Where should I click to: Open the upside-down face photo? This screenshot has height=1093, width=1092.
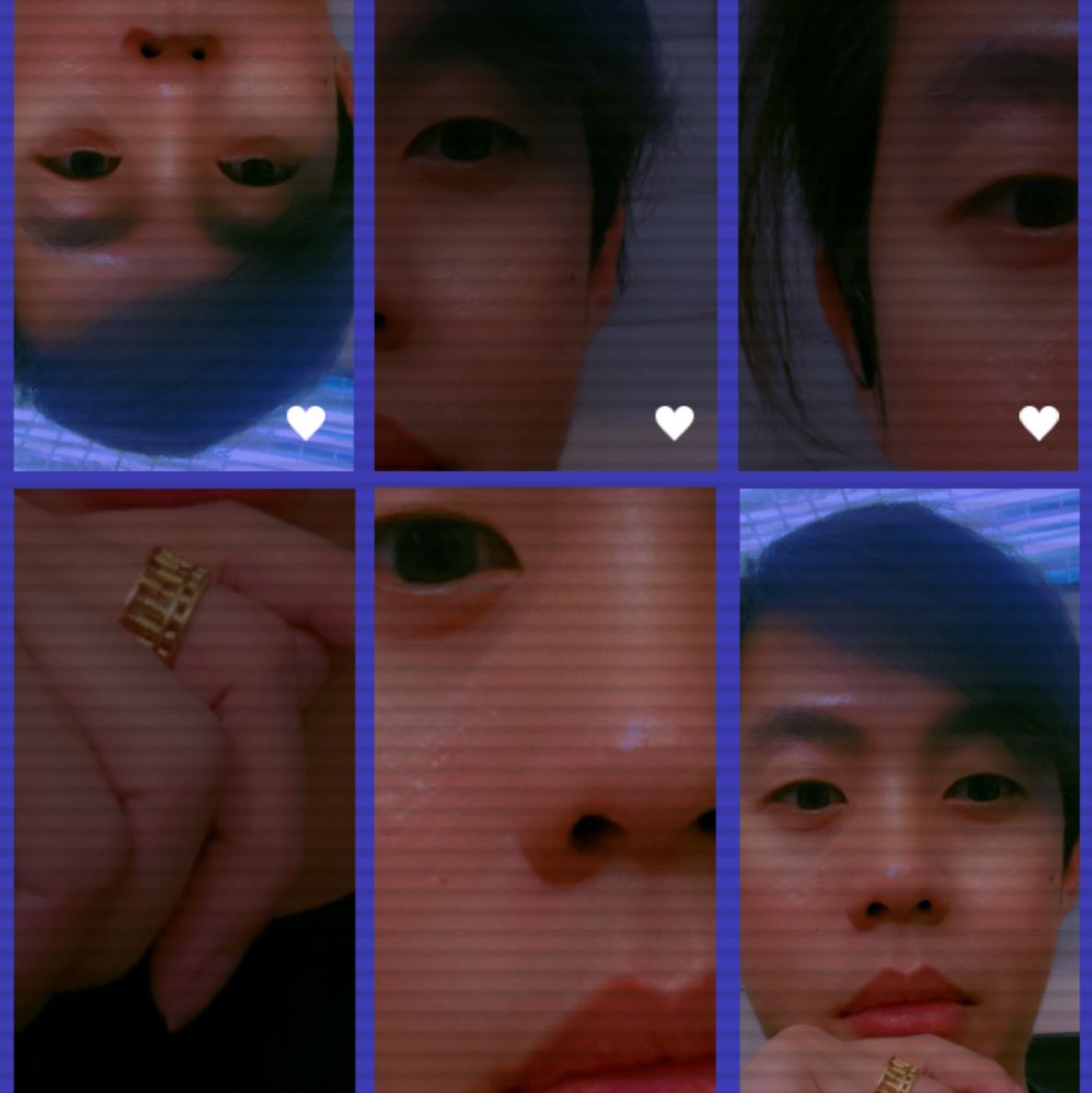point(183,221)
